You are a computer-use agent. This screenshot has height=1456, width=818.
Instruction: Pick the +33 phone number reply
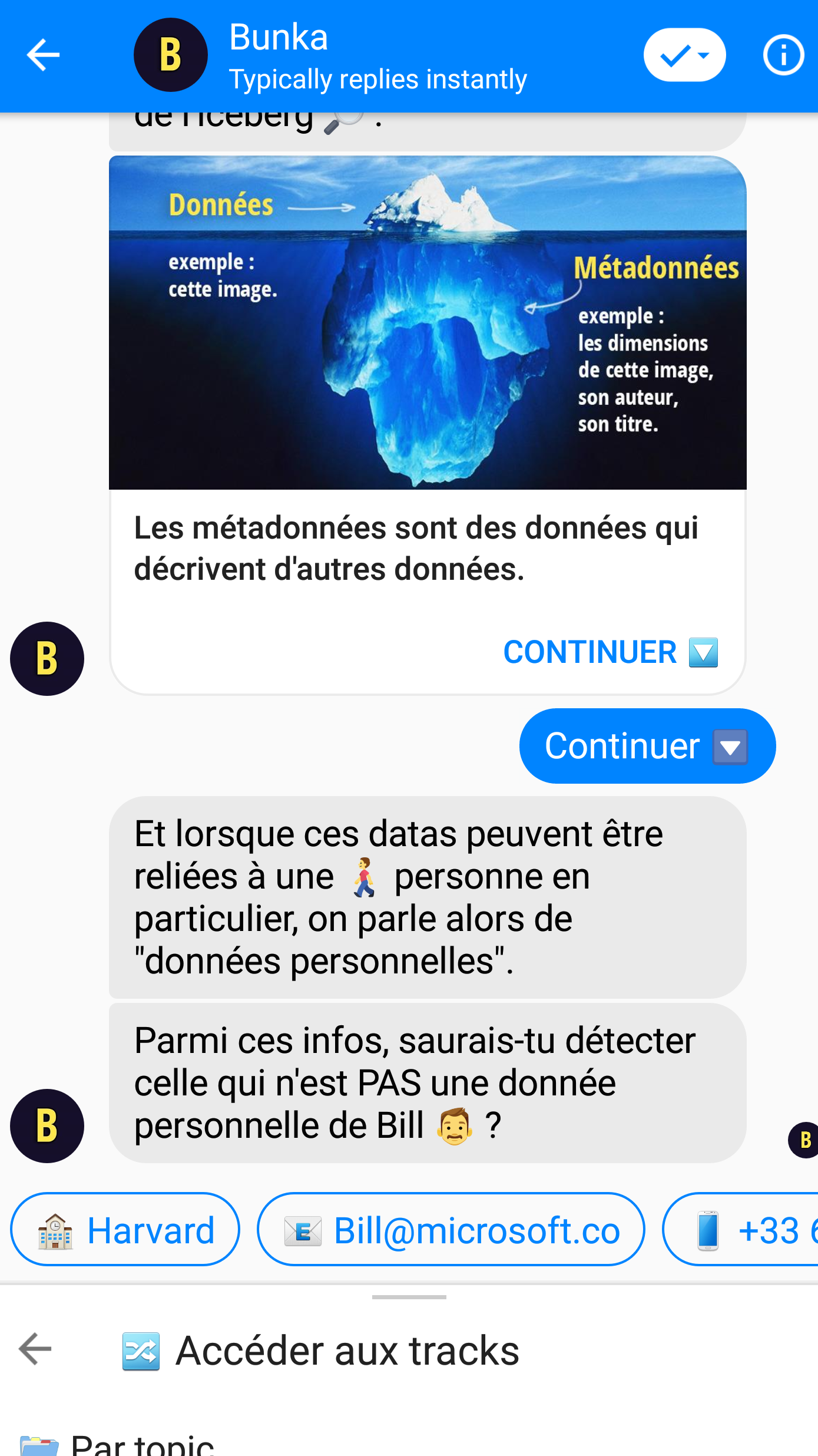point(741,1230)
